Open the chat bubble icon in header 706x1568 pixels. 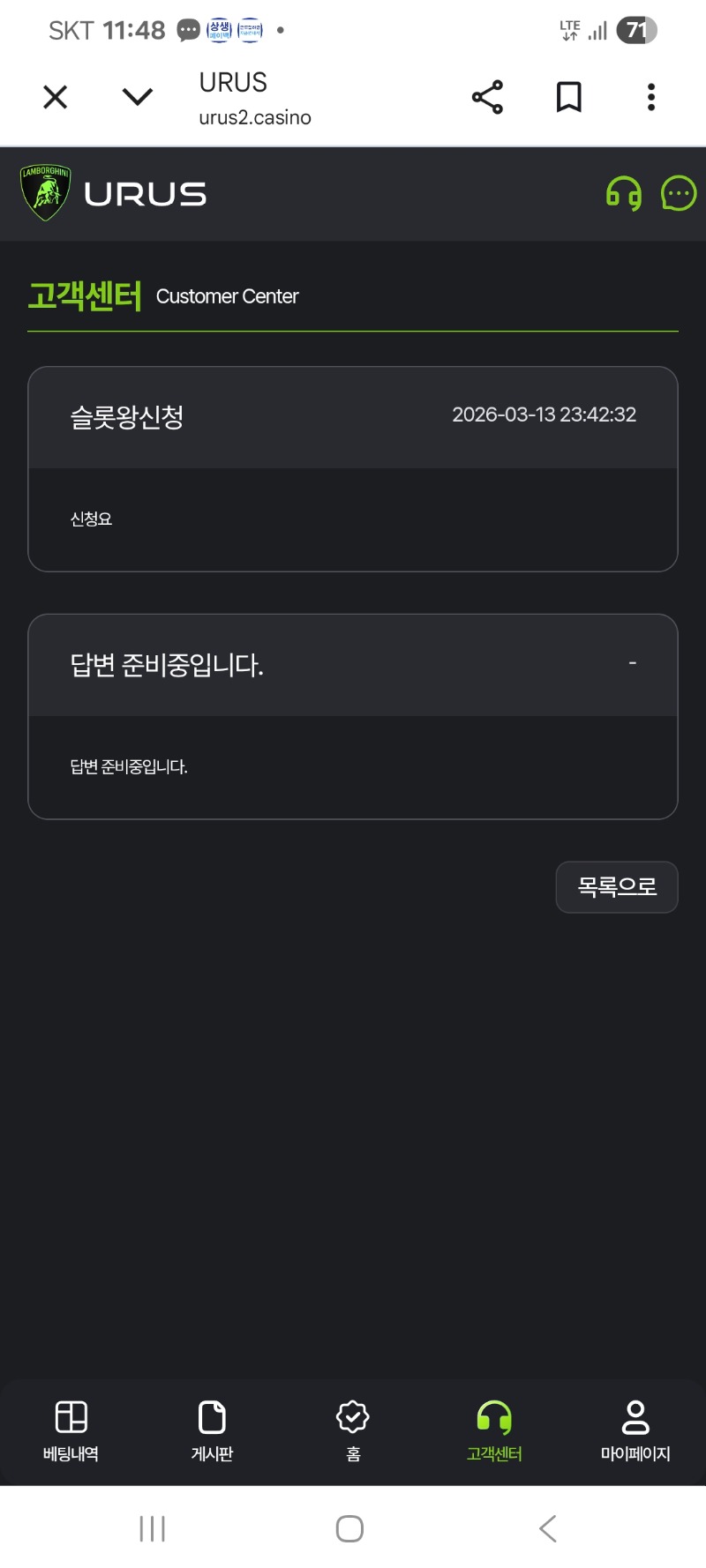pos(679,194)
